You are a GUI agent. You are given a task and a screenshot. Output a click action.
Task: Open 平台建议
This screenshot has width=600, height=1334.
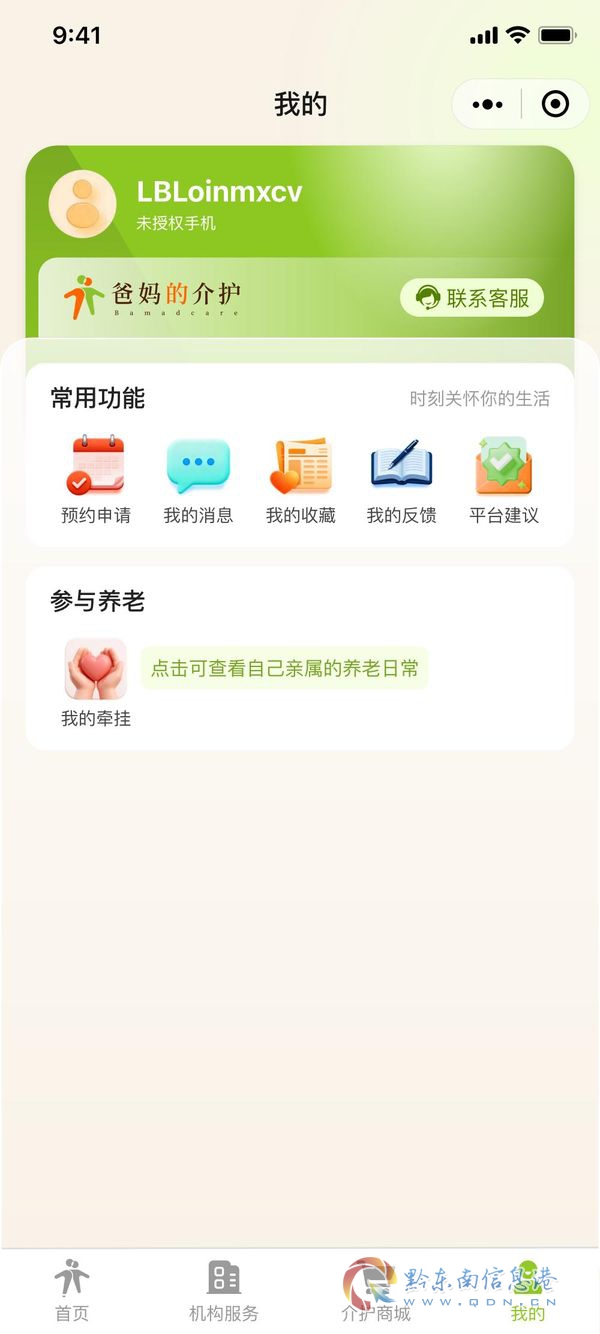[504, 479]
